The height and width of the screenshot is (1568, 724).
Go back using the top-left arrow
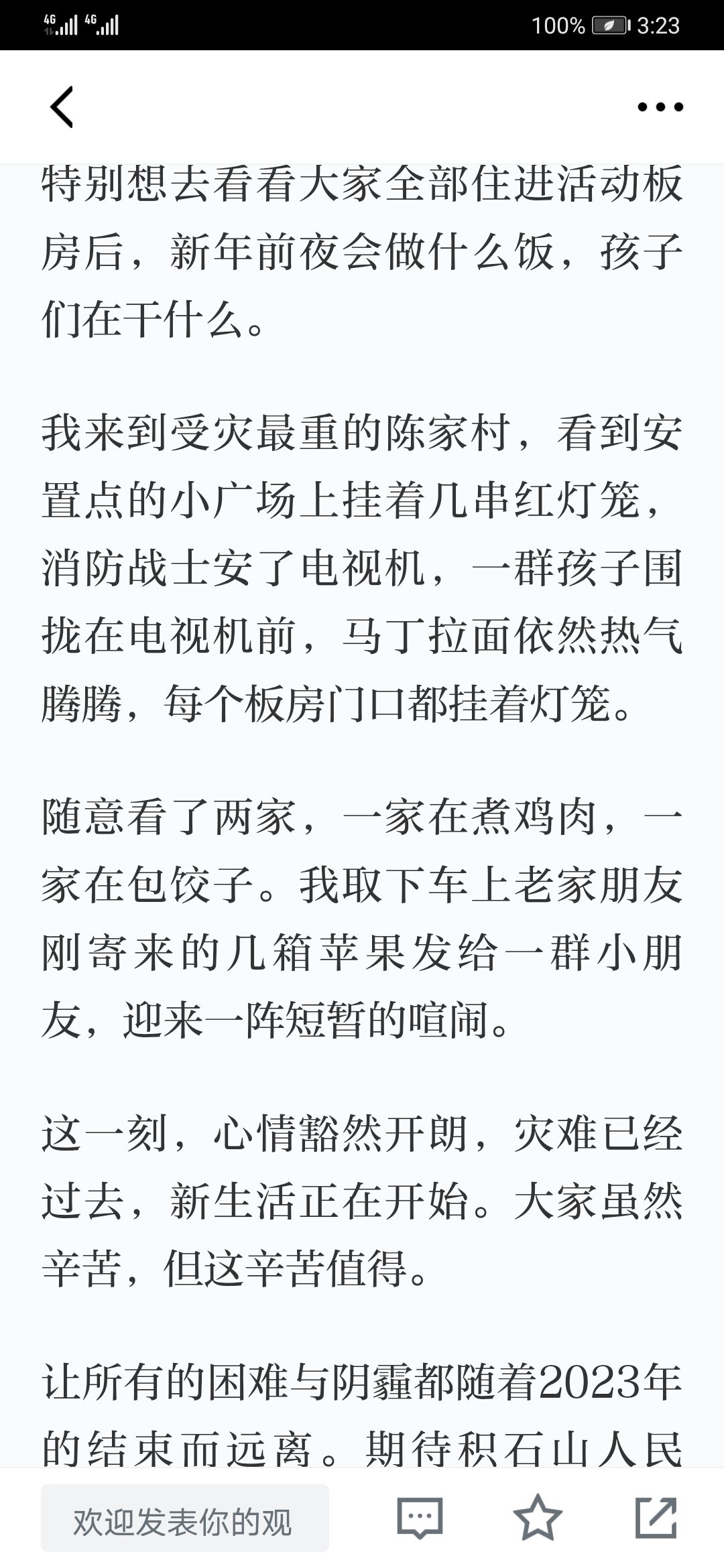(62, 107)
